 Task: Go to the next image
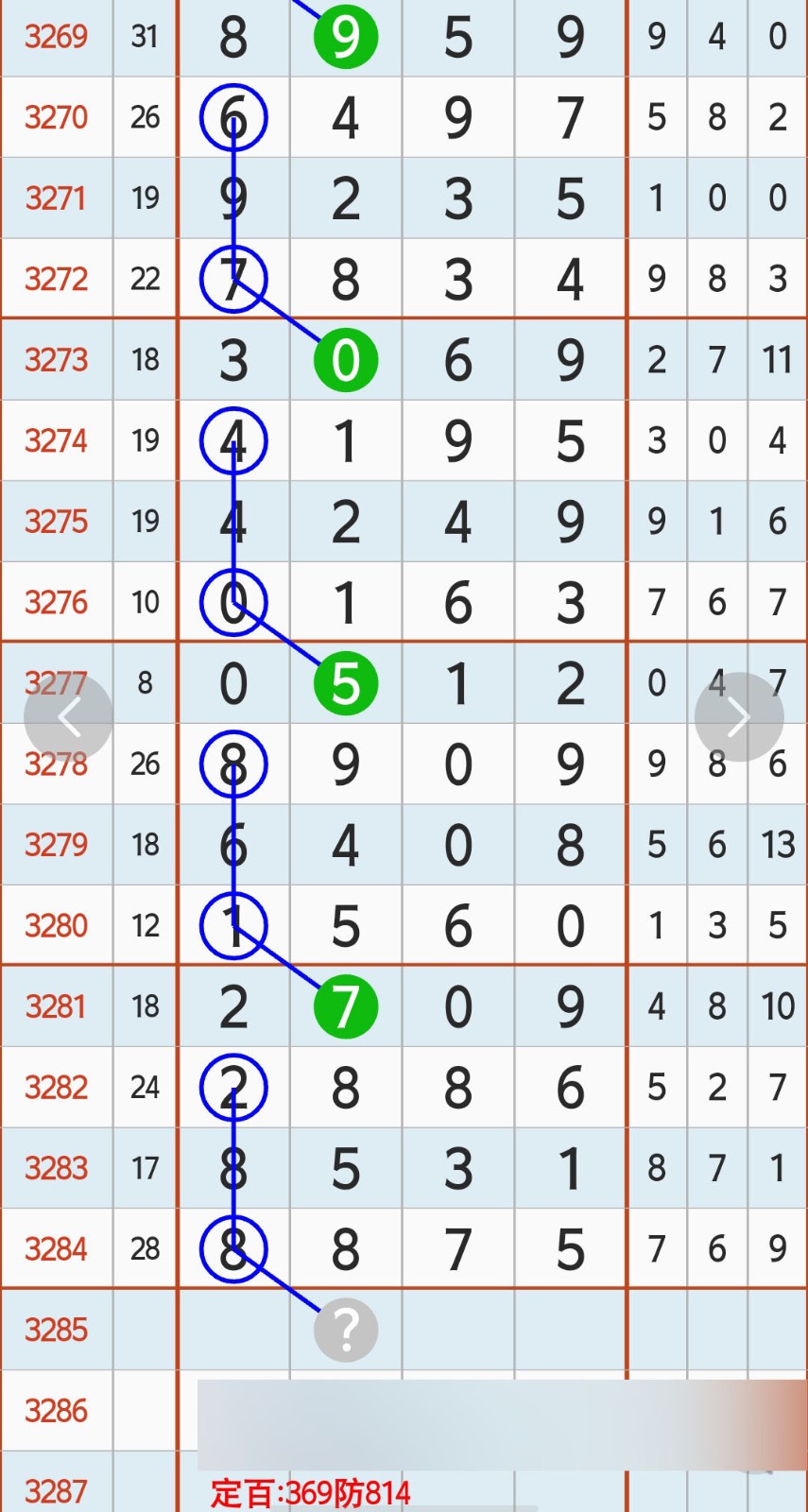coord(739,717)
